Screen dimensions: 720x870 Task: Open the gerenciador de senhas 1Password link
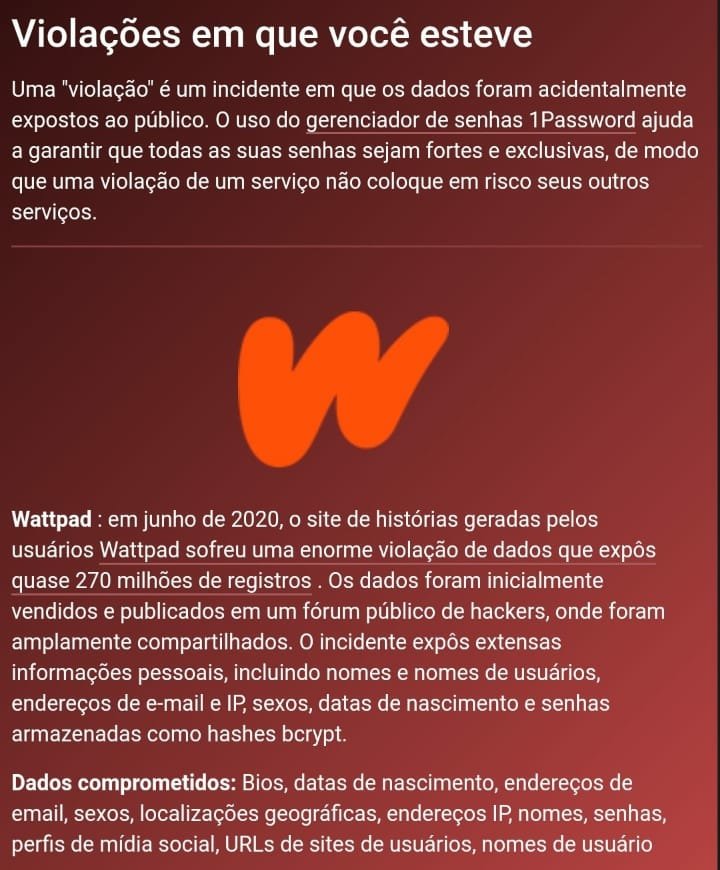pos(471,122)
